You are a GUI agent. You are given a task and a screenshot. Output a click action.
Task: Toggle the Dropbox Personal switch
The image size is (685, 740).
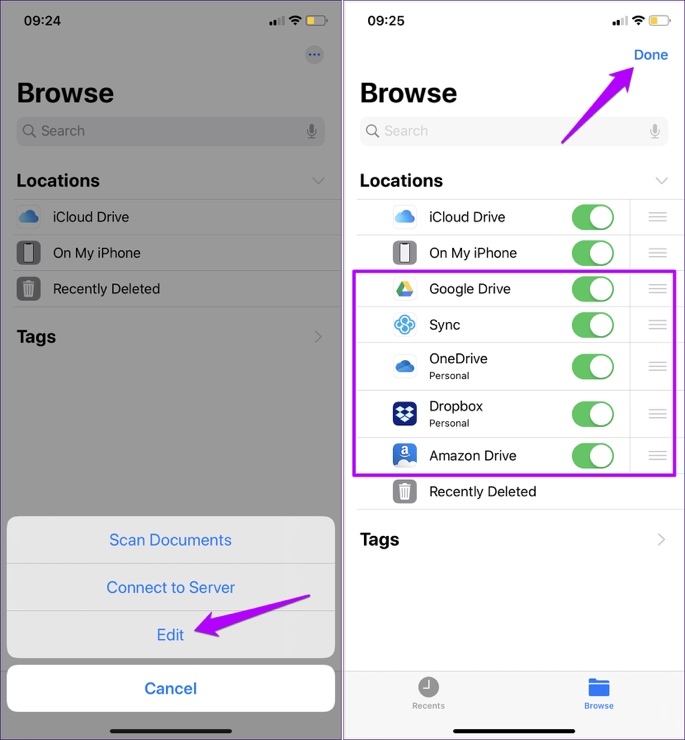coord(592,414)
